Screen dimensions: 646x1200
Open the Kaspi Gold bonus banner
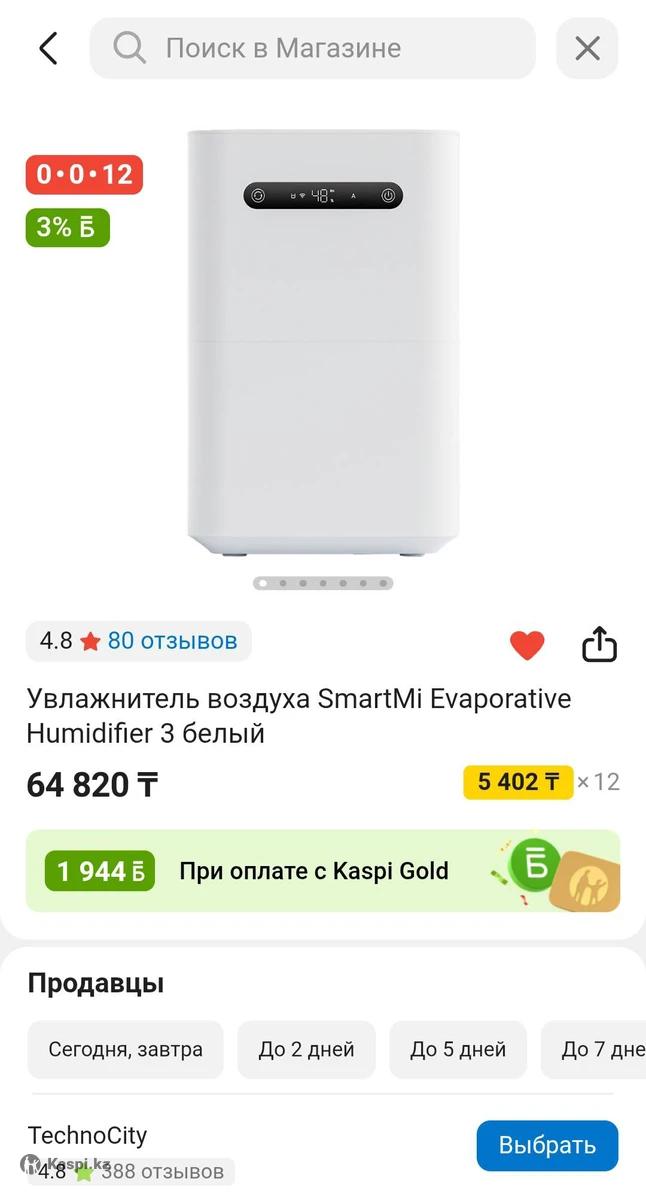click(323, 871)
